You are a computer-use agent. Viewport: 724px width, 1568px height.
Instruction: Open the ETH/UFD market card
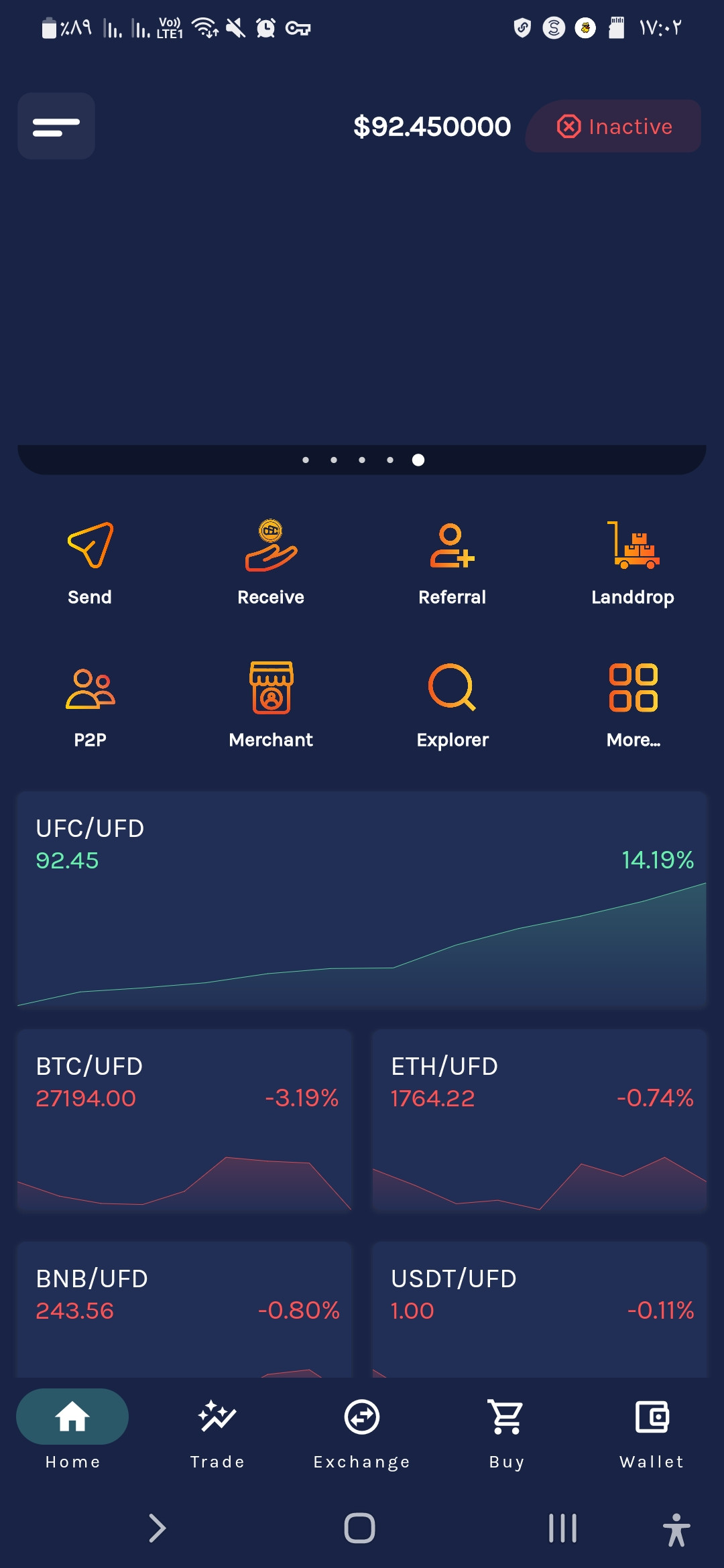539,1120
